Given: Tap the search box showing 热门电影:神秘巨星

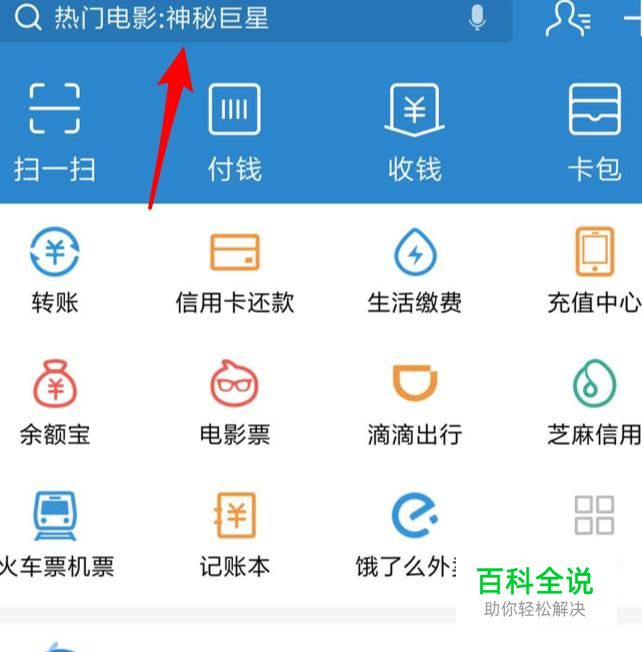Looking at the screenshot, I should point(250,18).
